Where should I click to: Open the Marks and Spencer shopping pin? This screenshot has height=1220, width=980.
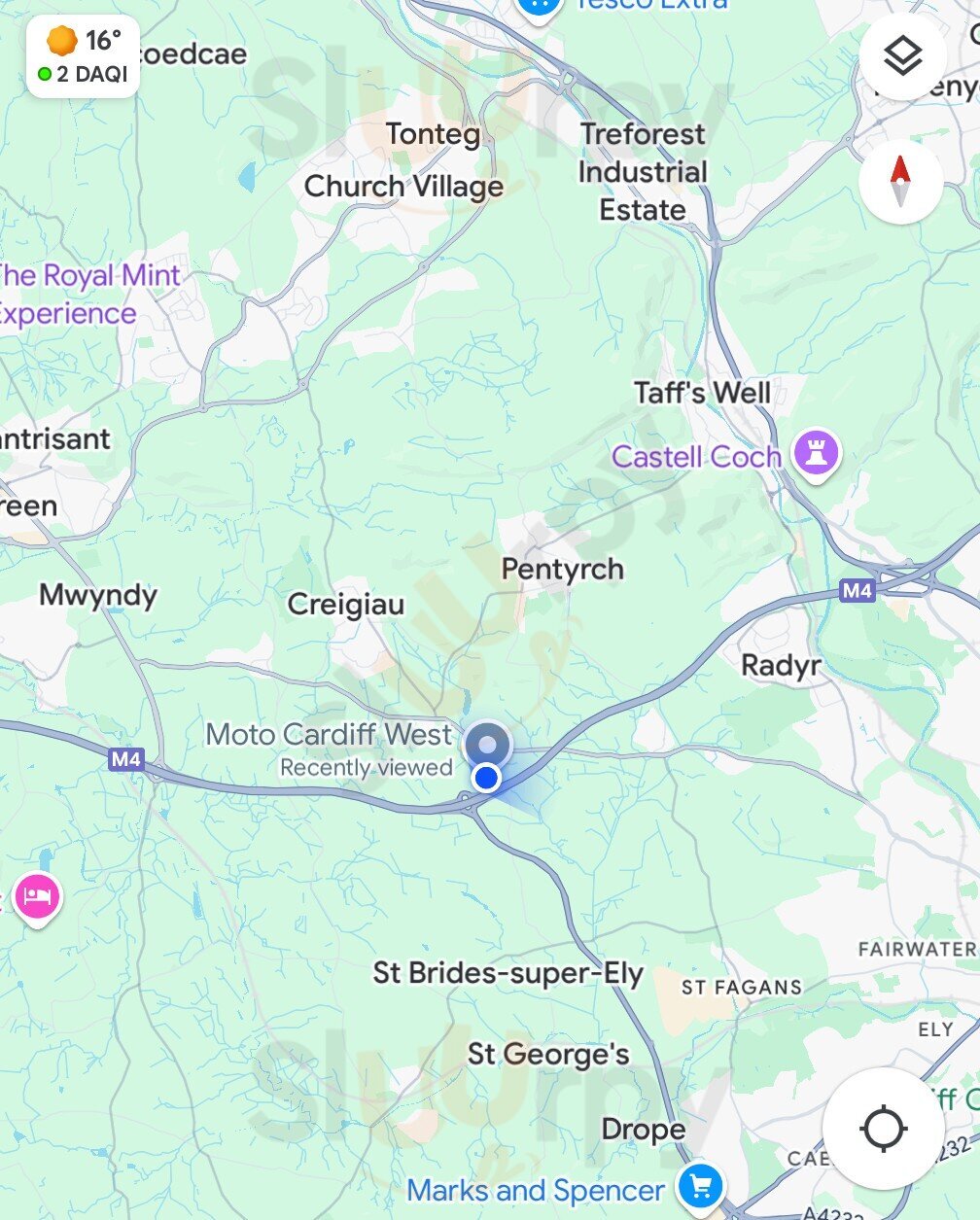click(x=699, y=1187)
